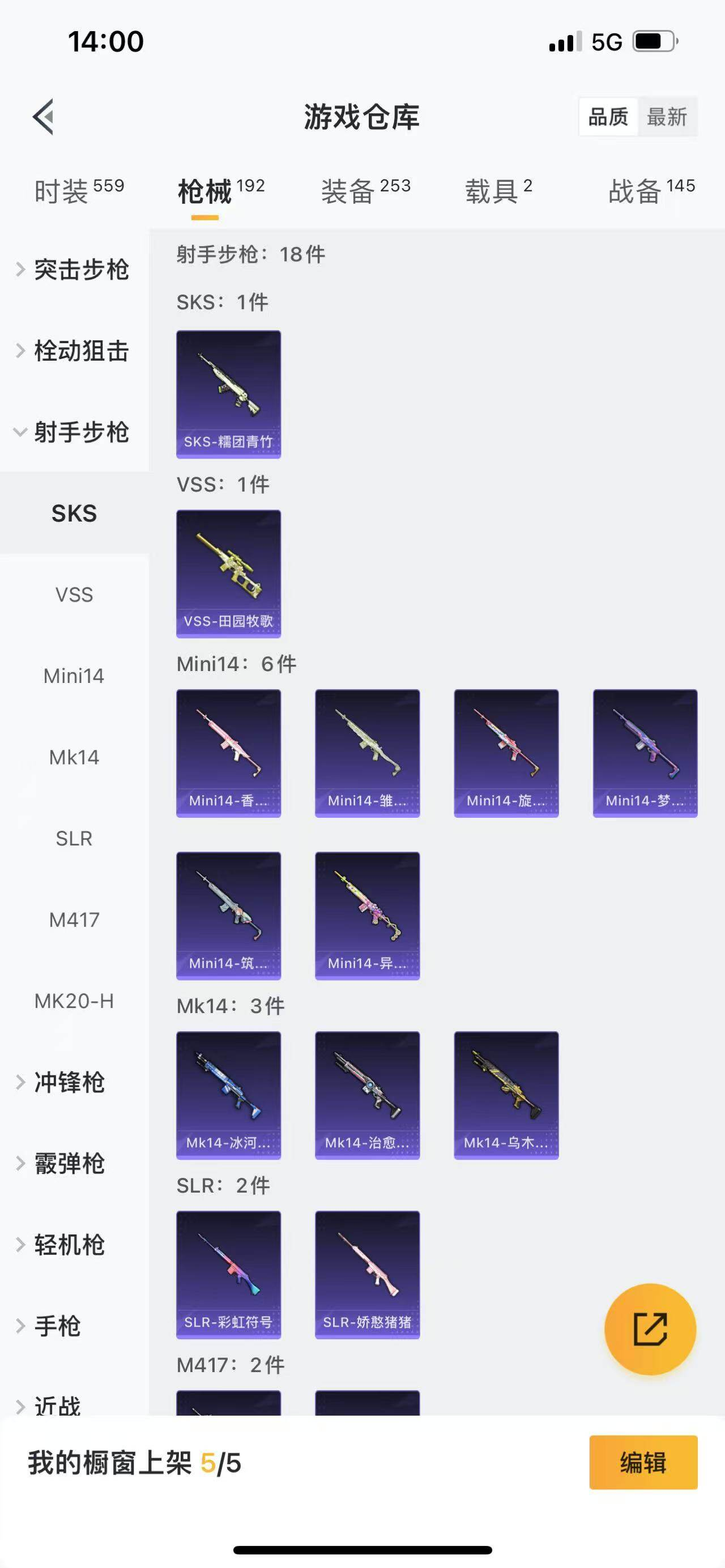The height and width of the screenshot is (1568, 725).
Task: Switch to the 时装 tab
Action: pyautogui.click(x=79, y=190)
